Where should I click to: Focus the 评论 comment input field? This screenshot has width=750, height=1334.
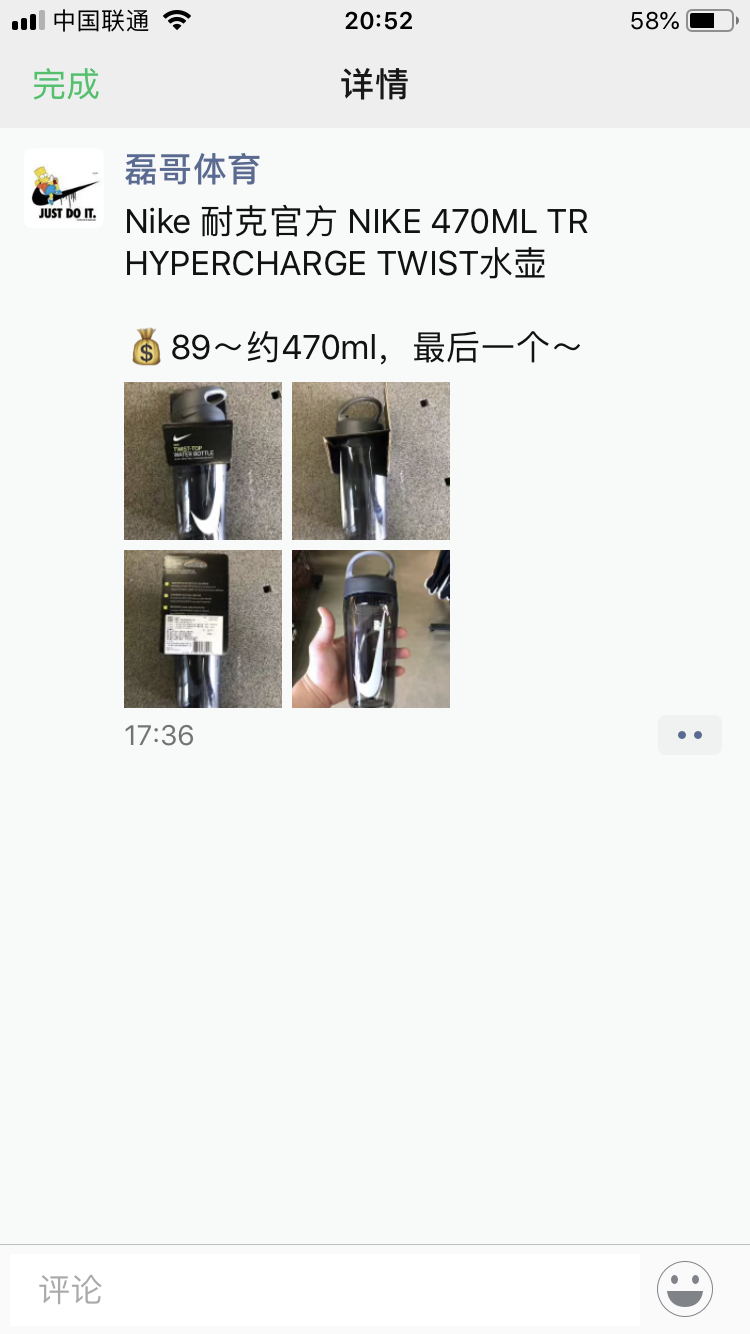[325, 1289]
